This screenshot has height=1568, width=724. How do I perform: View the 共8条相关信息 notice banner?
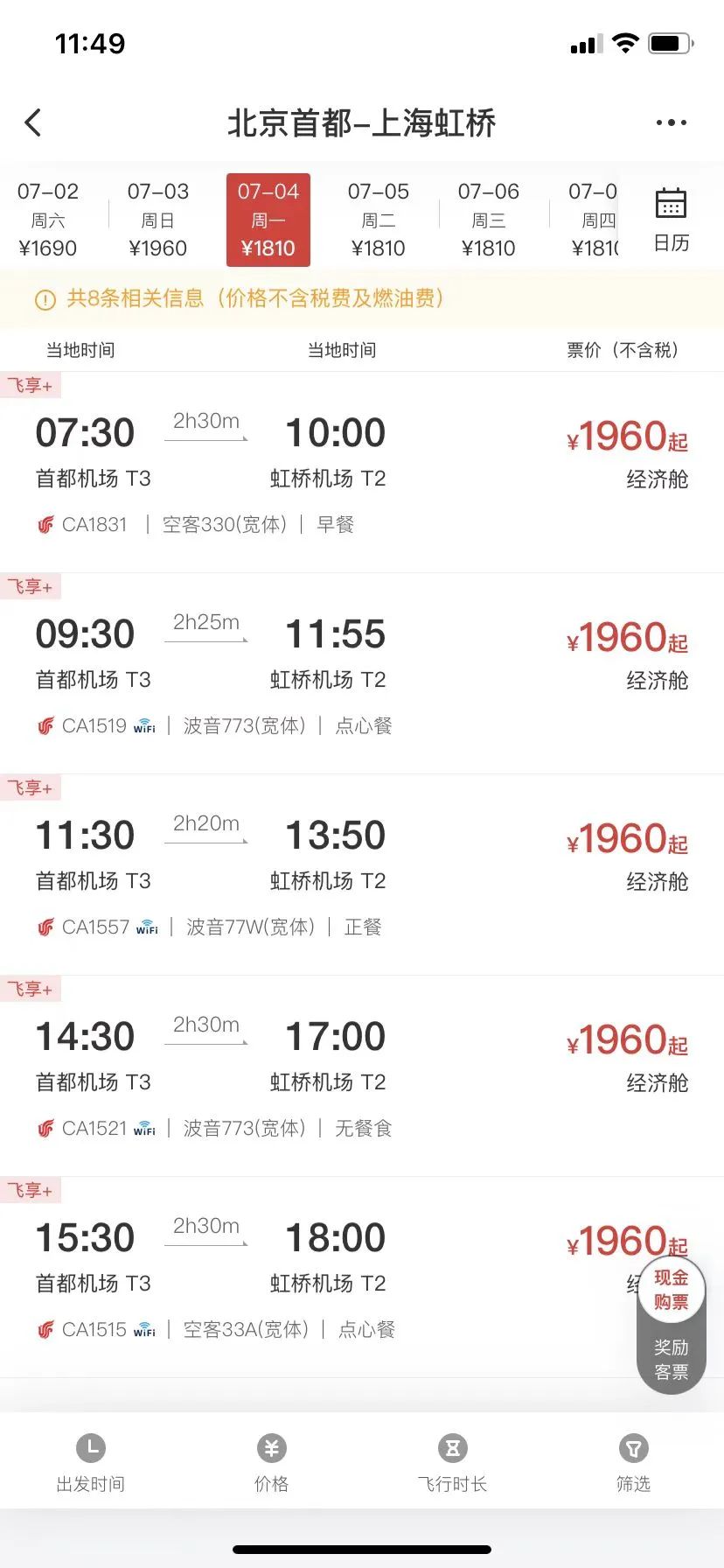click(254, 299)
